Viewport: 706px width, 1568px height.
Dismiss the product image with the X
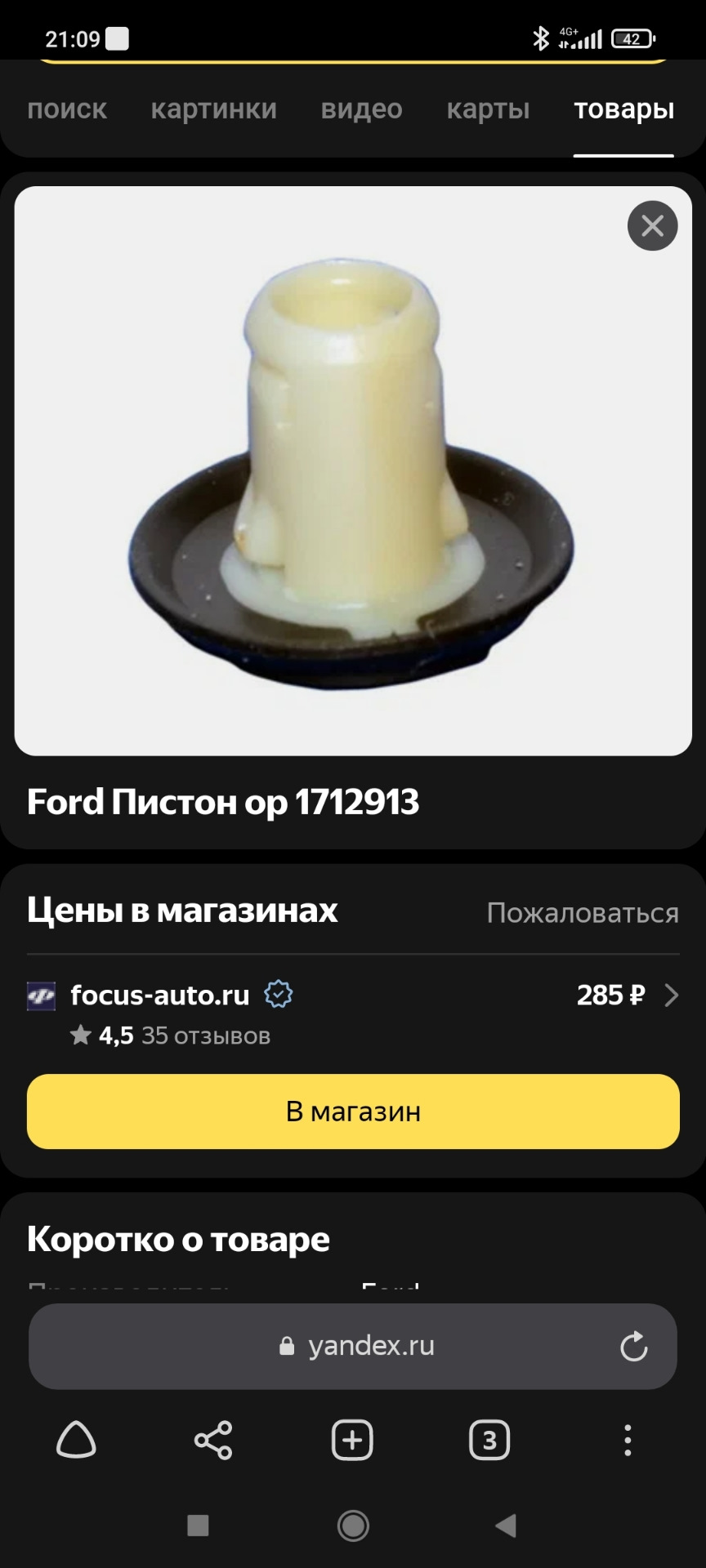coord(651,226)
